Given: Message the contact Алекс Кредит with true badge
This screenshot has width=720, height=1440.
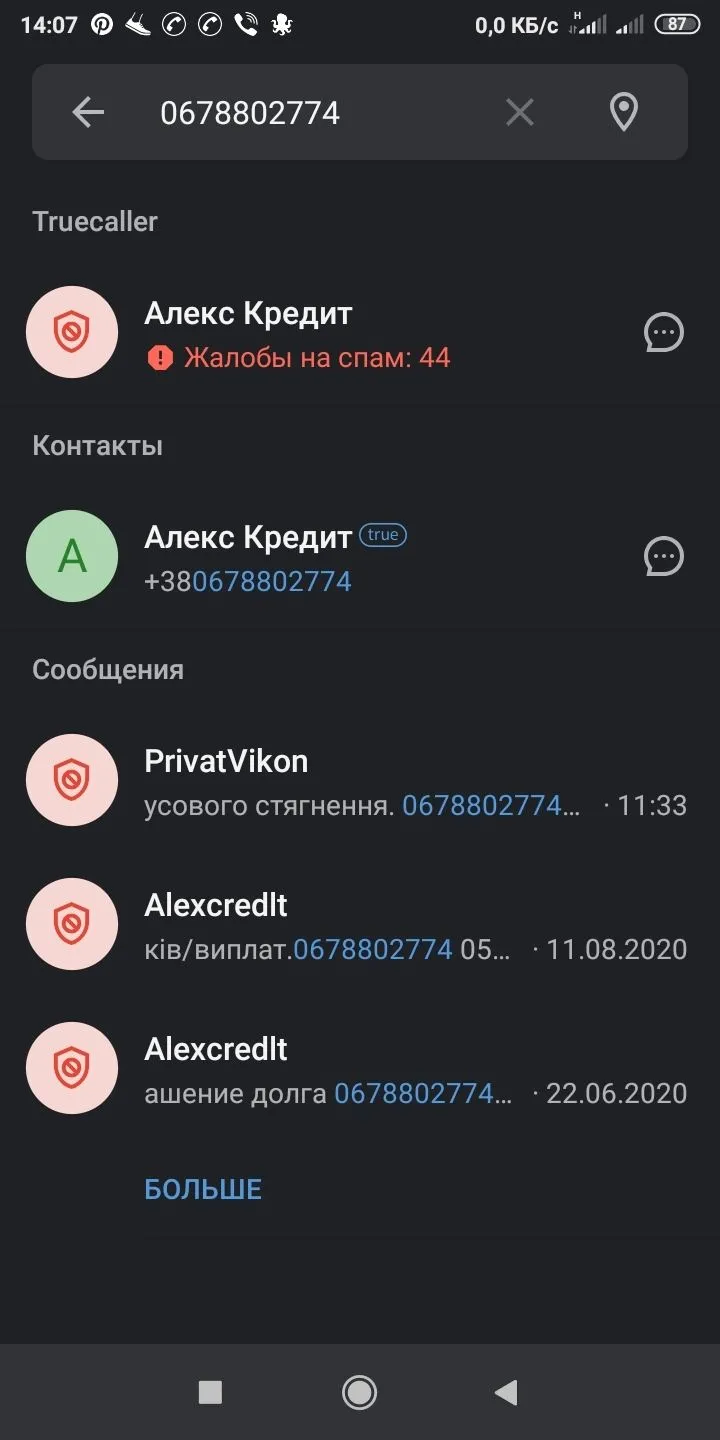Looking at the screenshot, I should (x=663, y=557).
